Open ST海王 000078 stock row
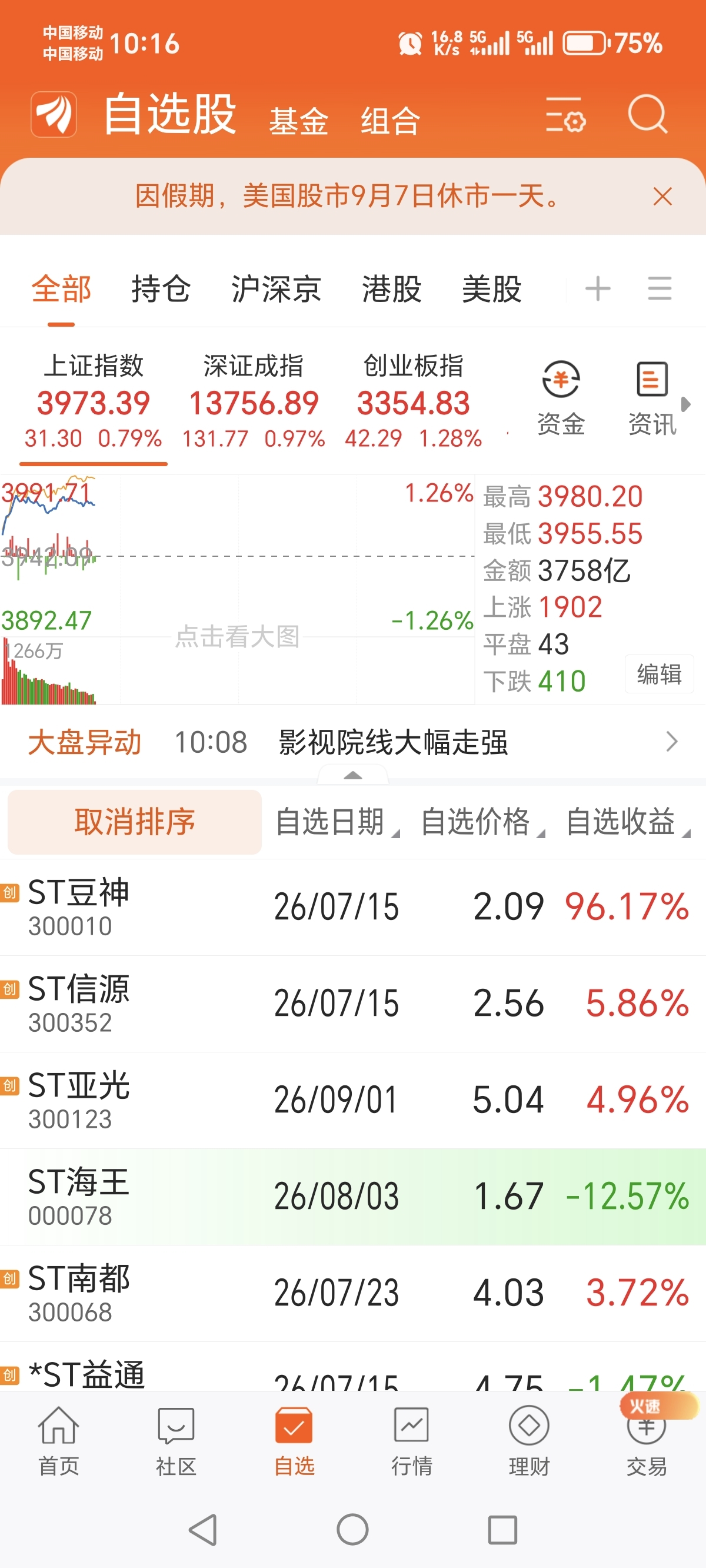This screenshot has height=1568, width=706. 353,1197
